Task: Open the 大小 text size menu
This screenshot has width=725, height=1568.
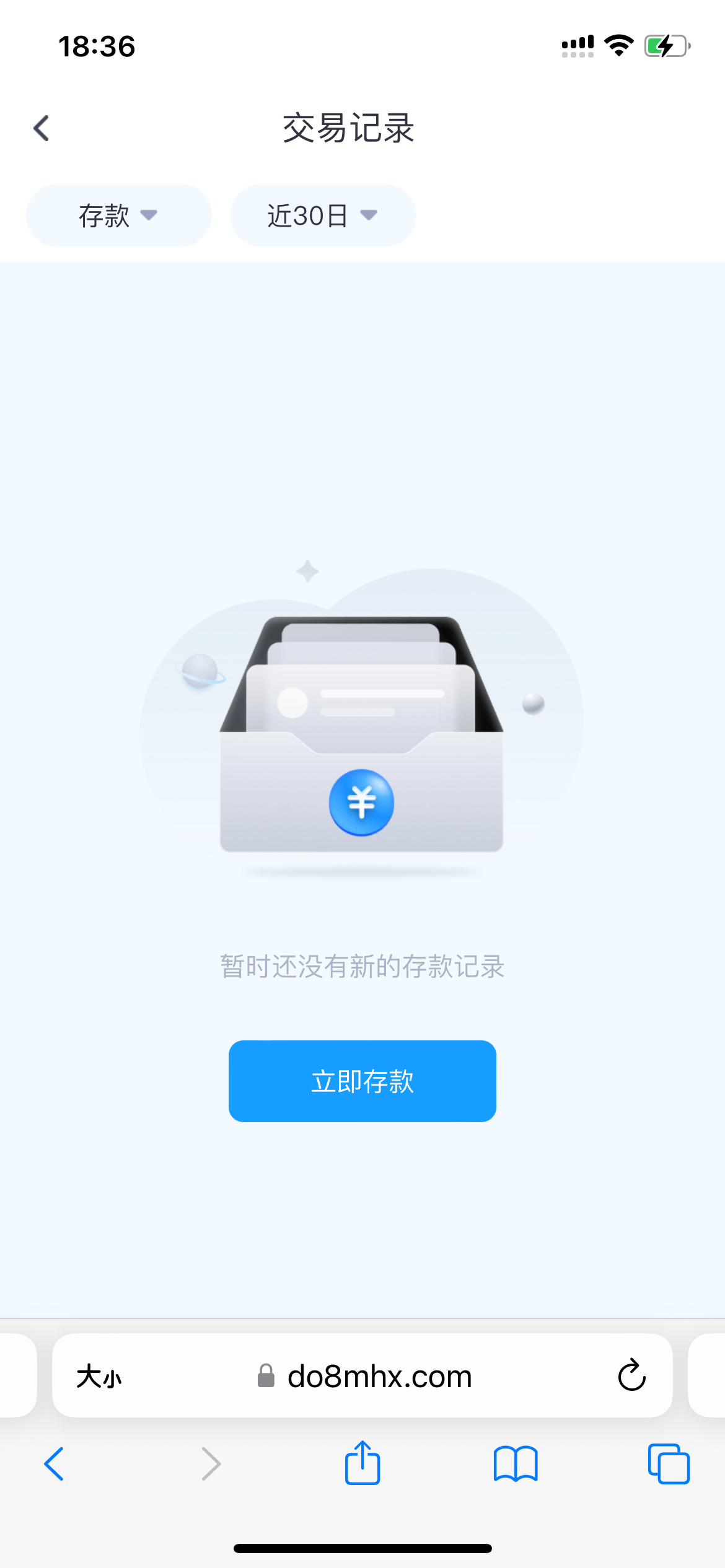Action: [99, 1377]
